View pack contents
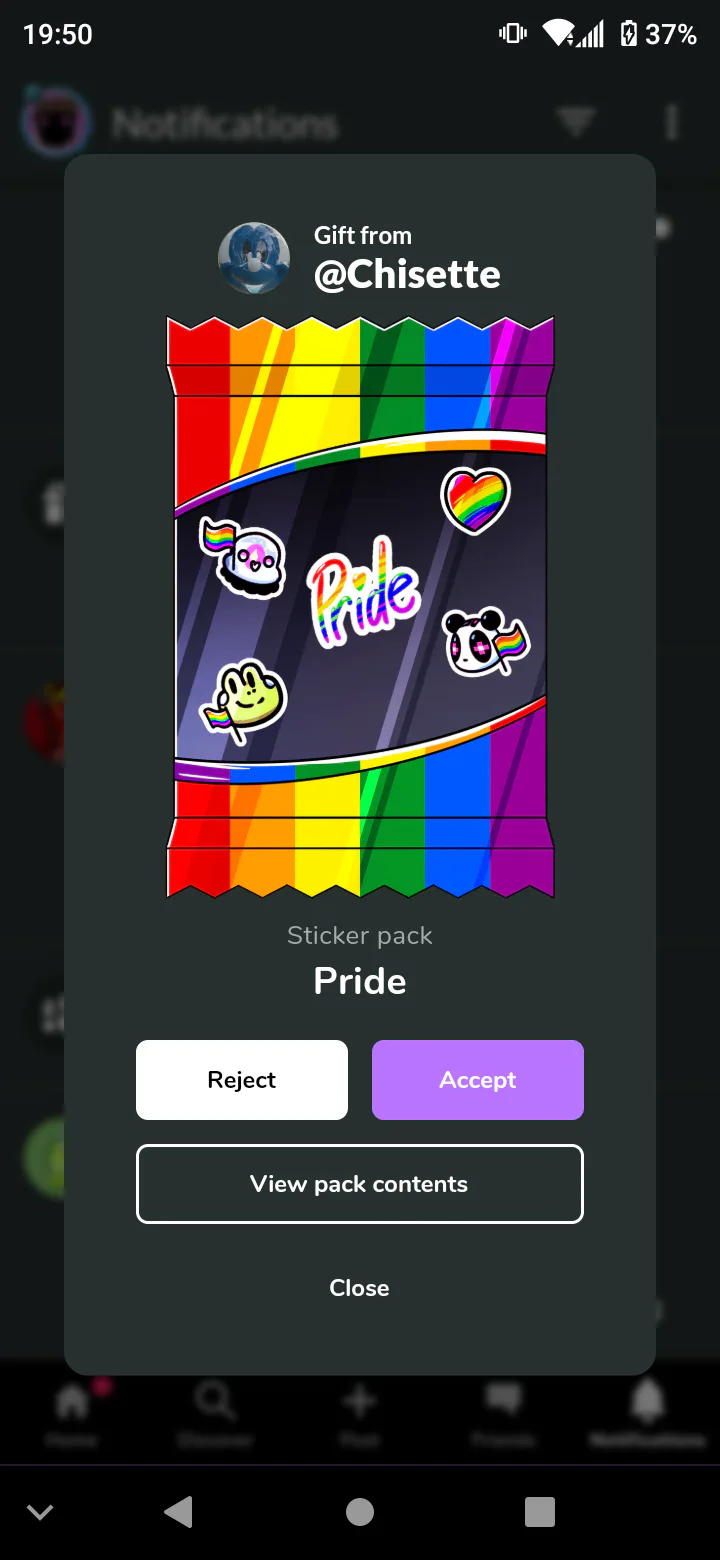This screenshot has width=720, height=1560. [x=360, y=1184]
